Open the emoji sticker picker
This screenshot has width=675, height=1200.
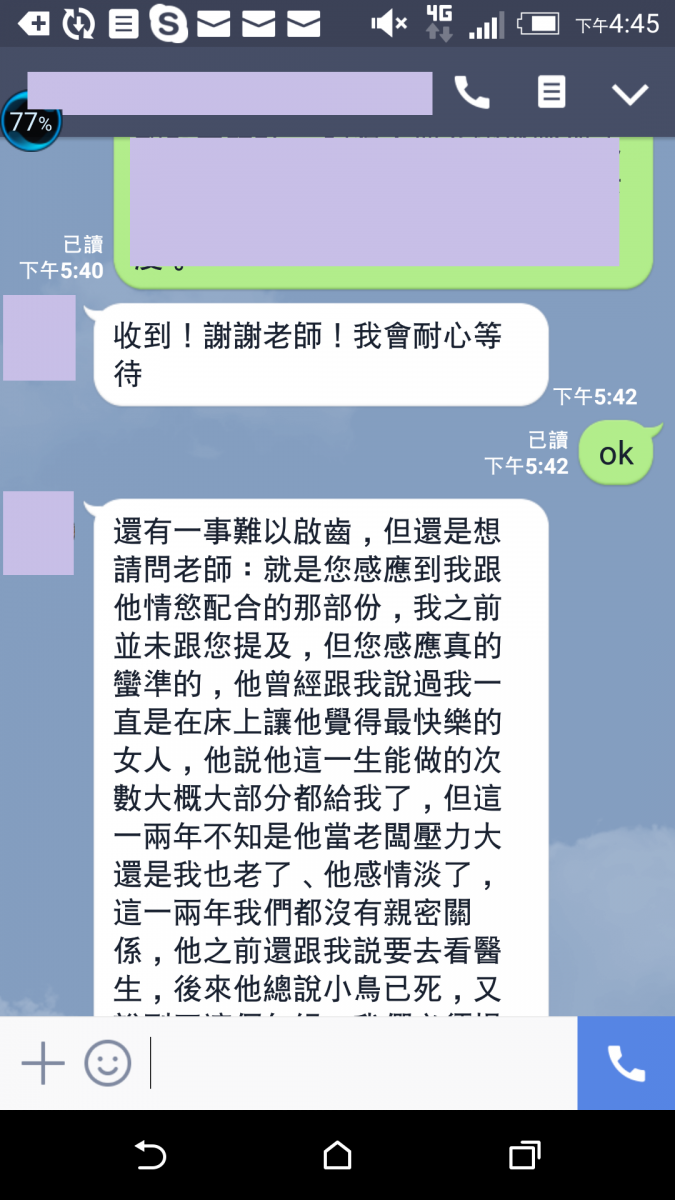pyautogui.click(x=107, y=1062)
